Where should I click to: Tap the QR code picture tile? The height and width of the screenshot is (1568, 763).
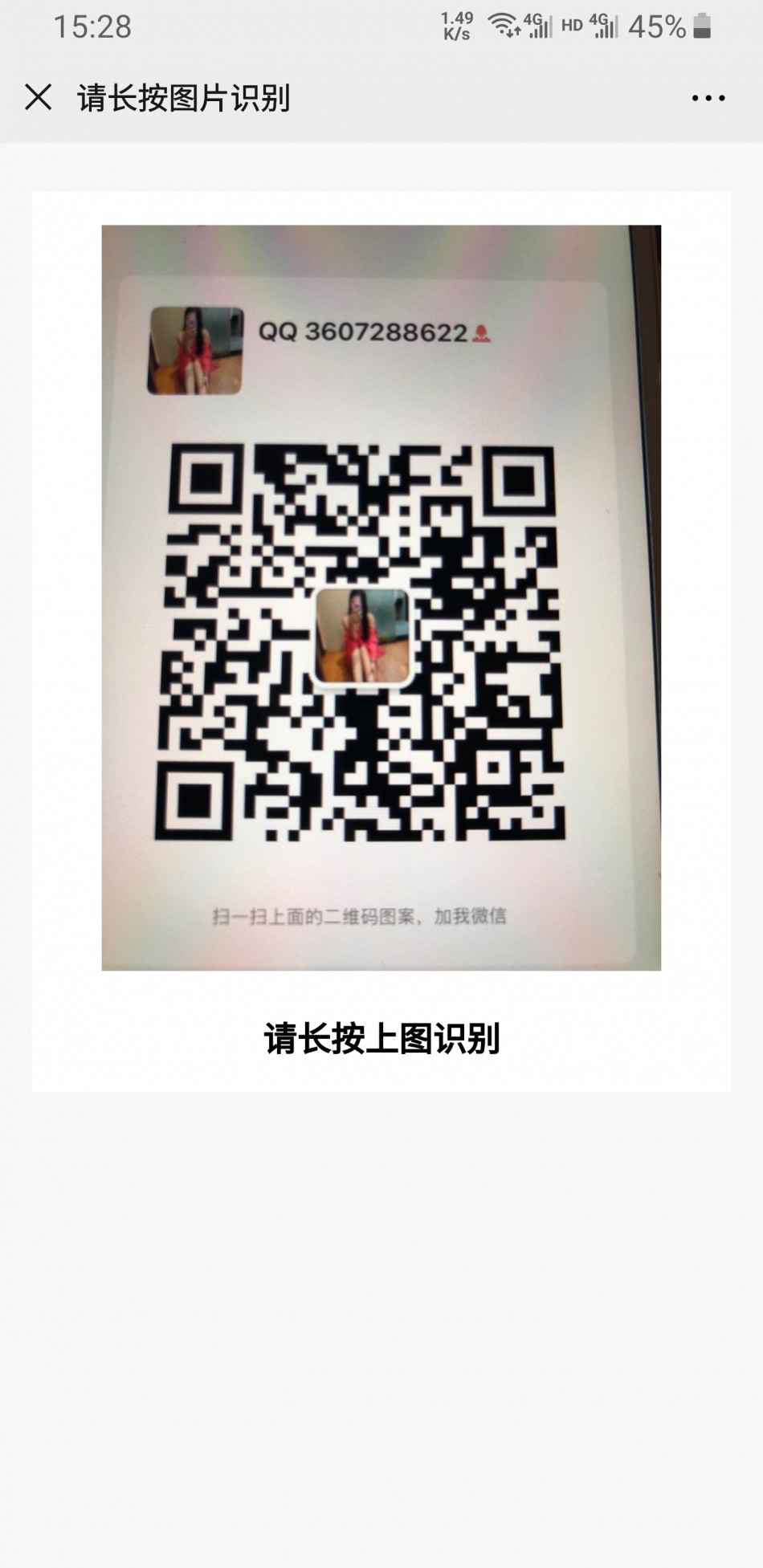tap(381, 597)
